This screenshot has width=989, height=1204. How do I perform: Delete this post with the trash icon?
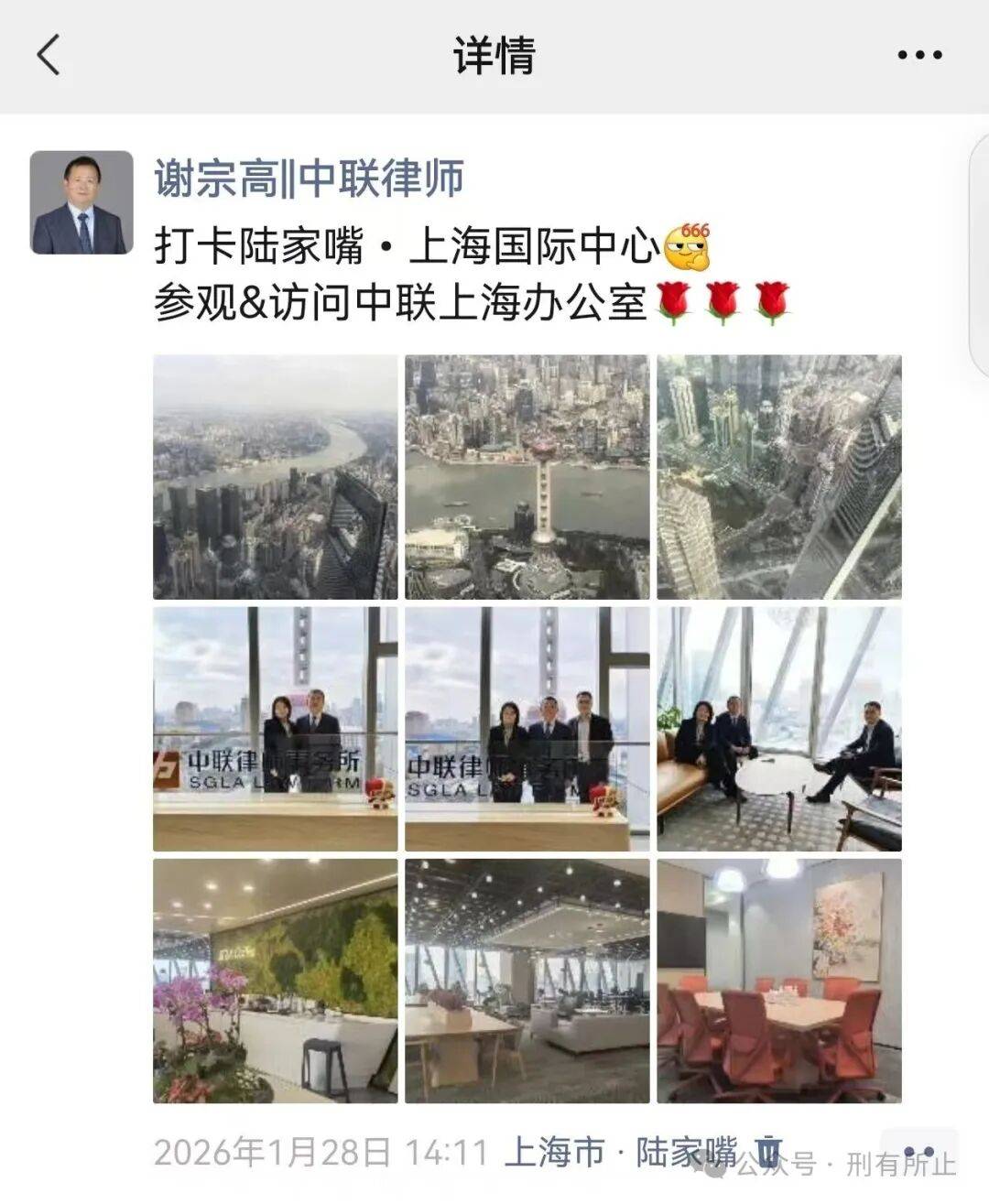point(768,1150)
